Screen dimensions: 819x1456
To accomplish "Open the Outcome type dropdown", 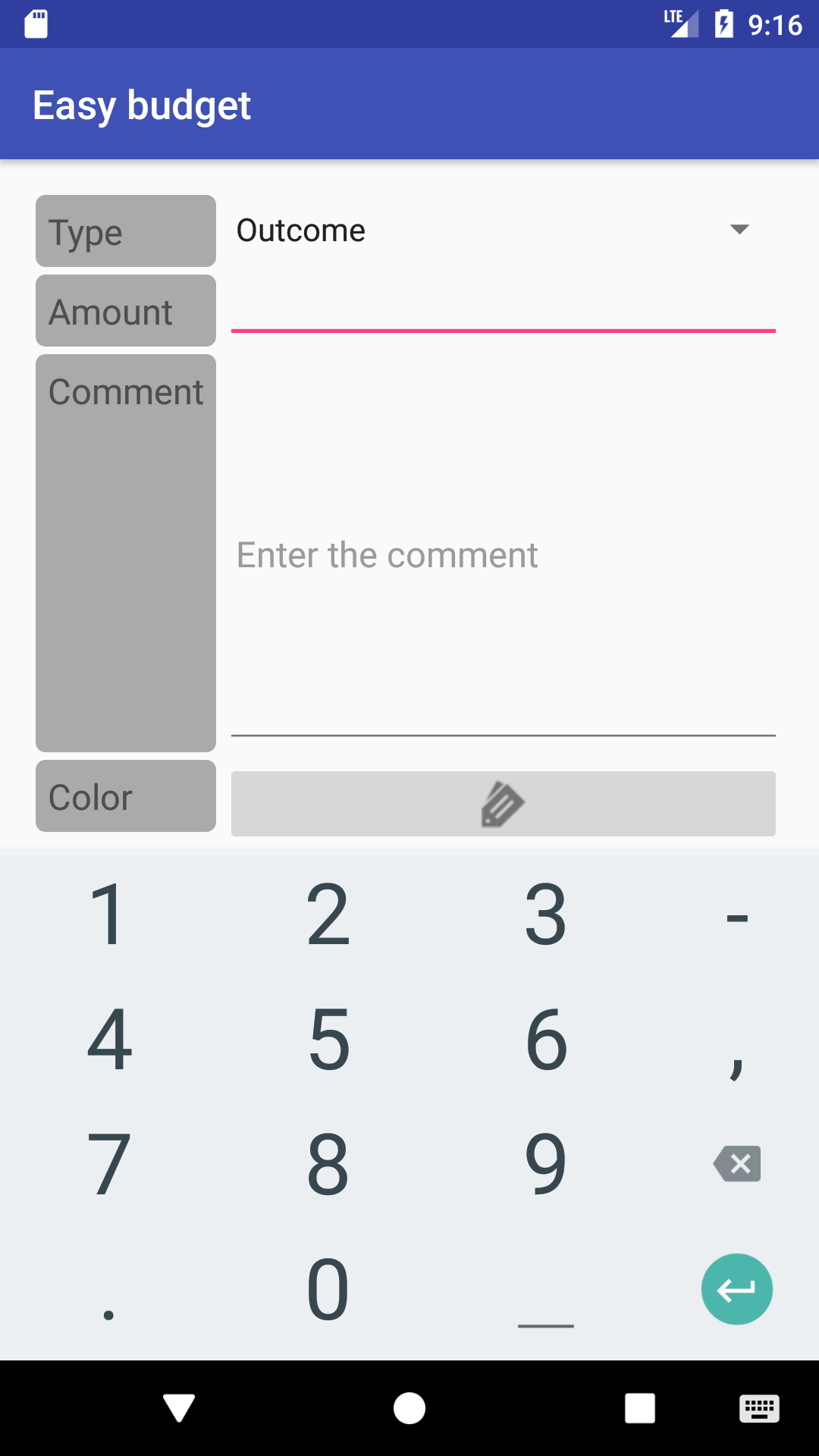I will click(x=503, y=231).
